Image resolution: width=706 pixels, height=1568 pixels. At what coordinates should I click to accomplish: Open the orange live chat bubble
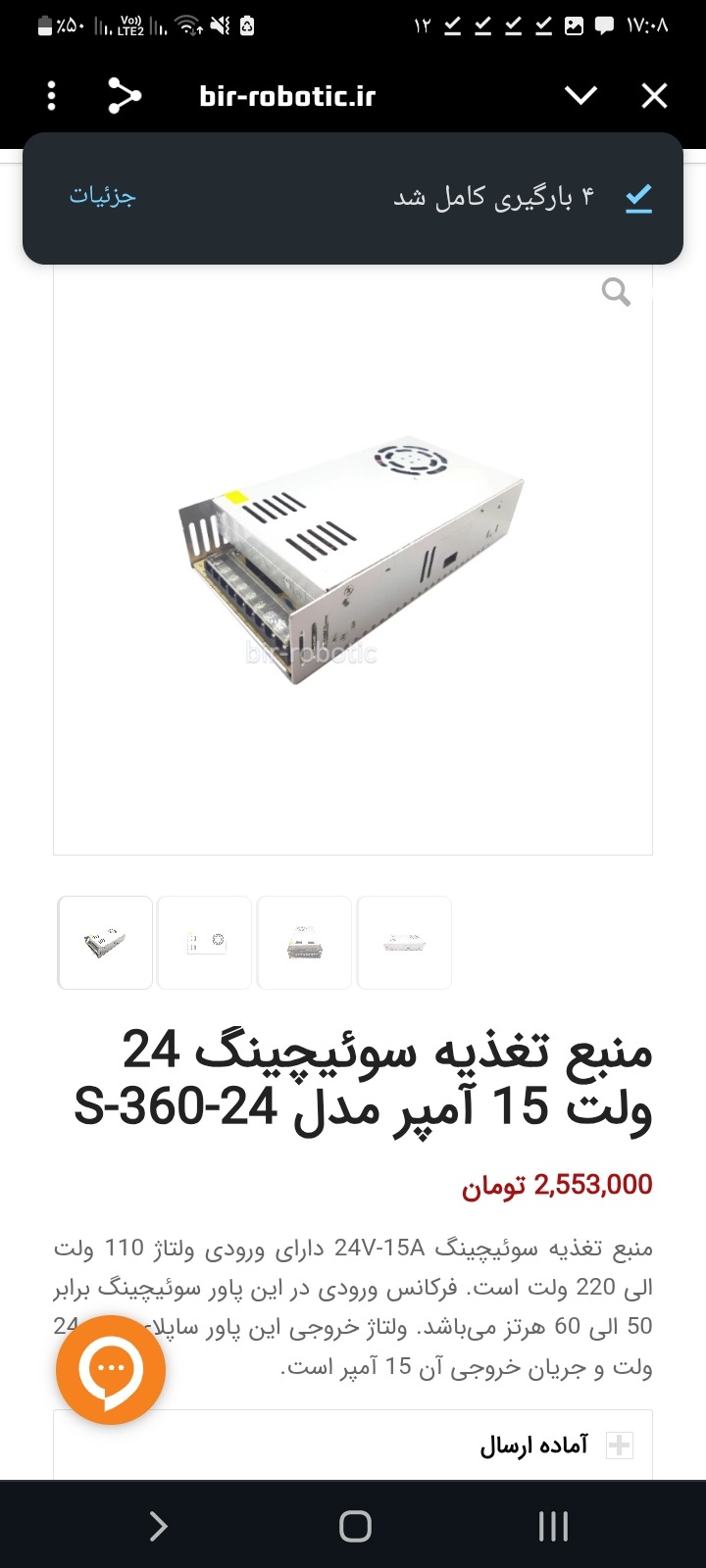tap(111, 1370)
